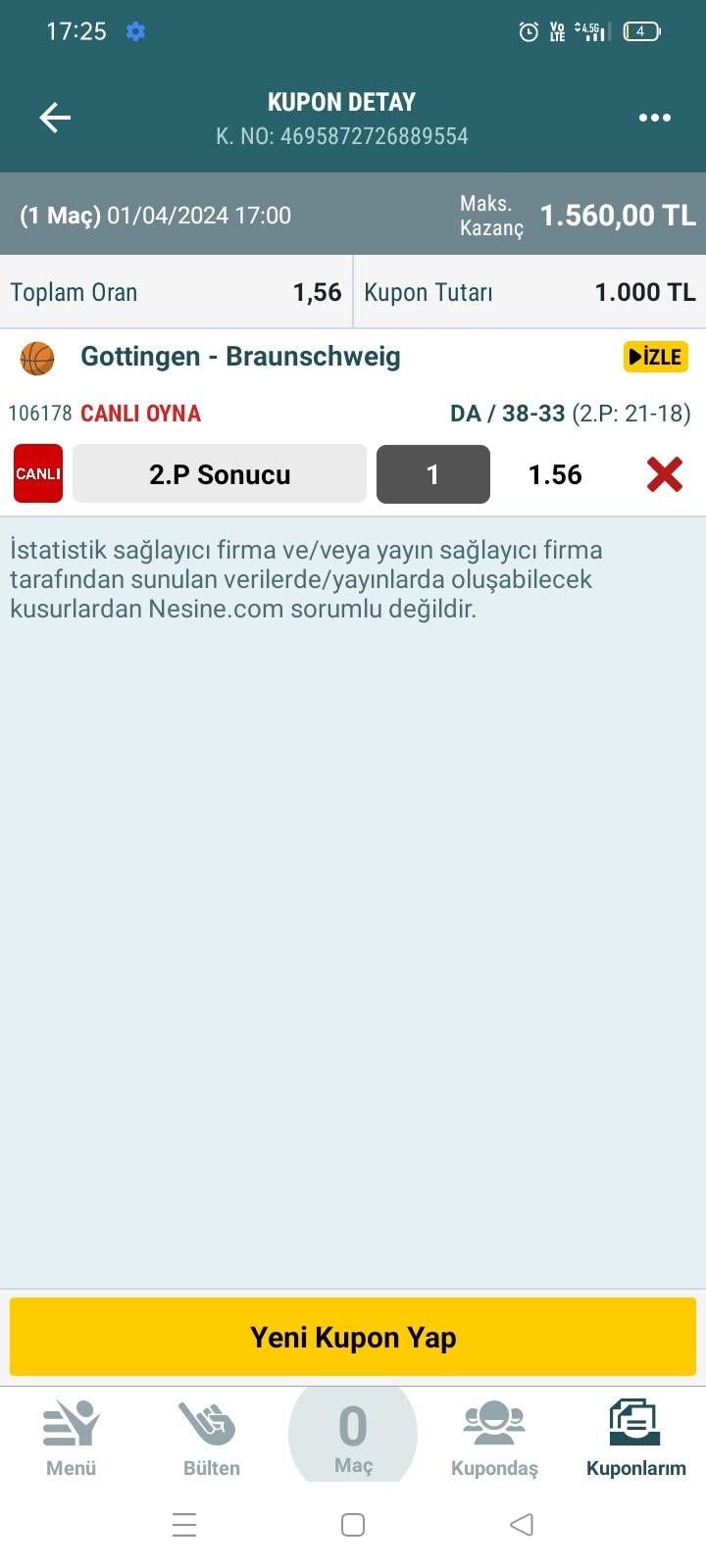Screen dimensions: 706x1568
Task: Tap Yeni Kupon Yap button
Action: coord(353,1337)
